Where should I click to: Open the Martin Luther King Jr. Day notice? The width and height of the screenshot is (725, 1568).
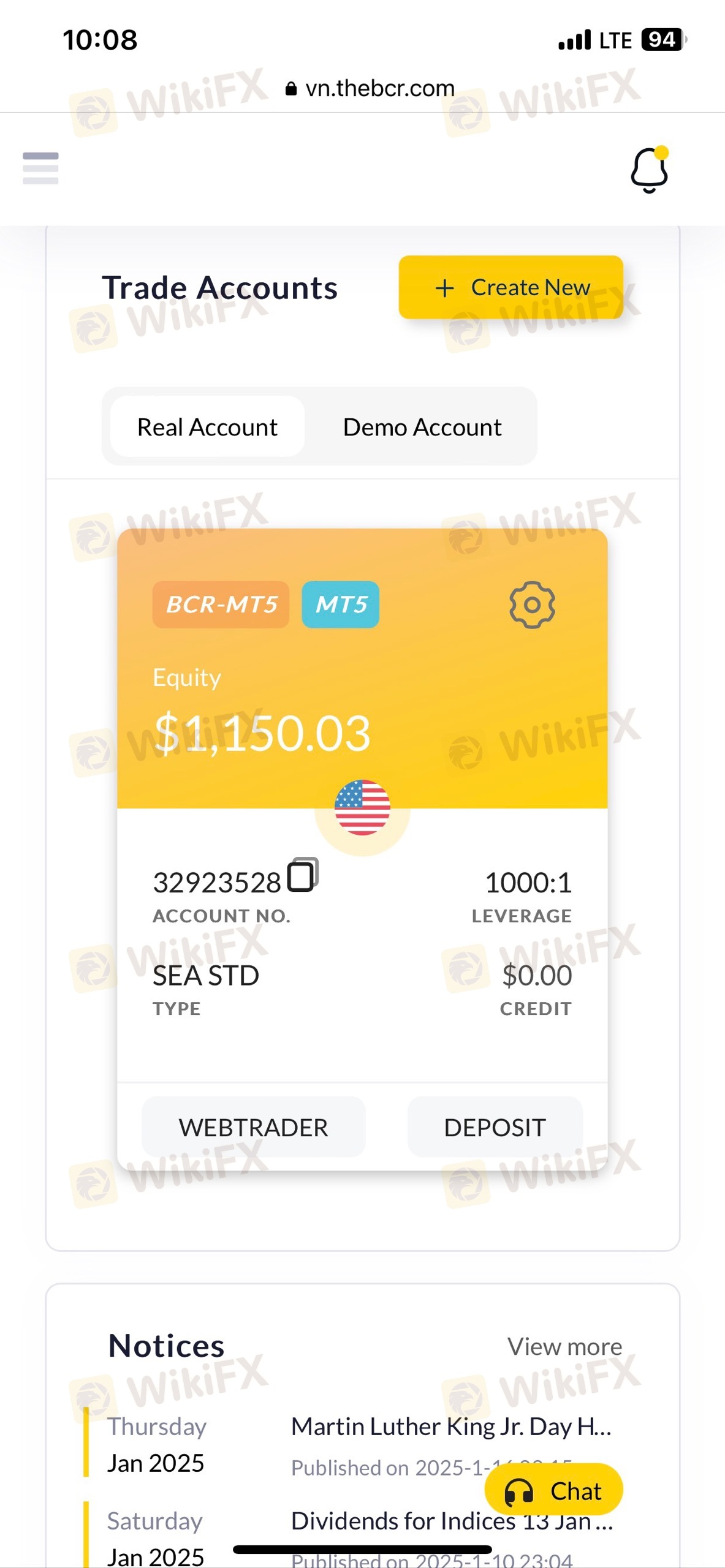pyautogui.click(x=450, y=1427)
